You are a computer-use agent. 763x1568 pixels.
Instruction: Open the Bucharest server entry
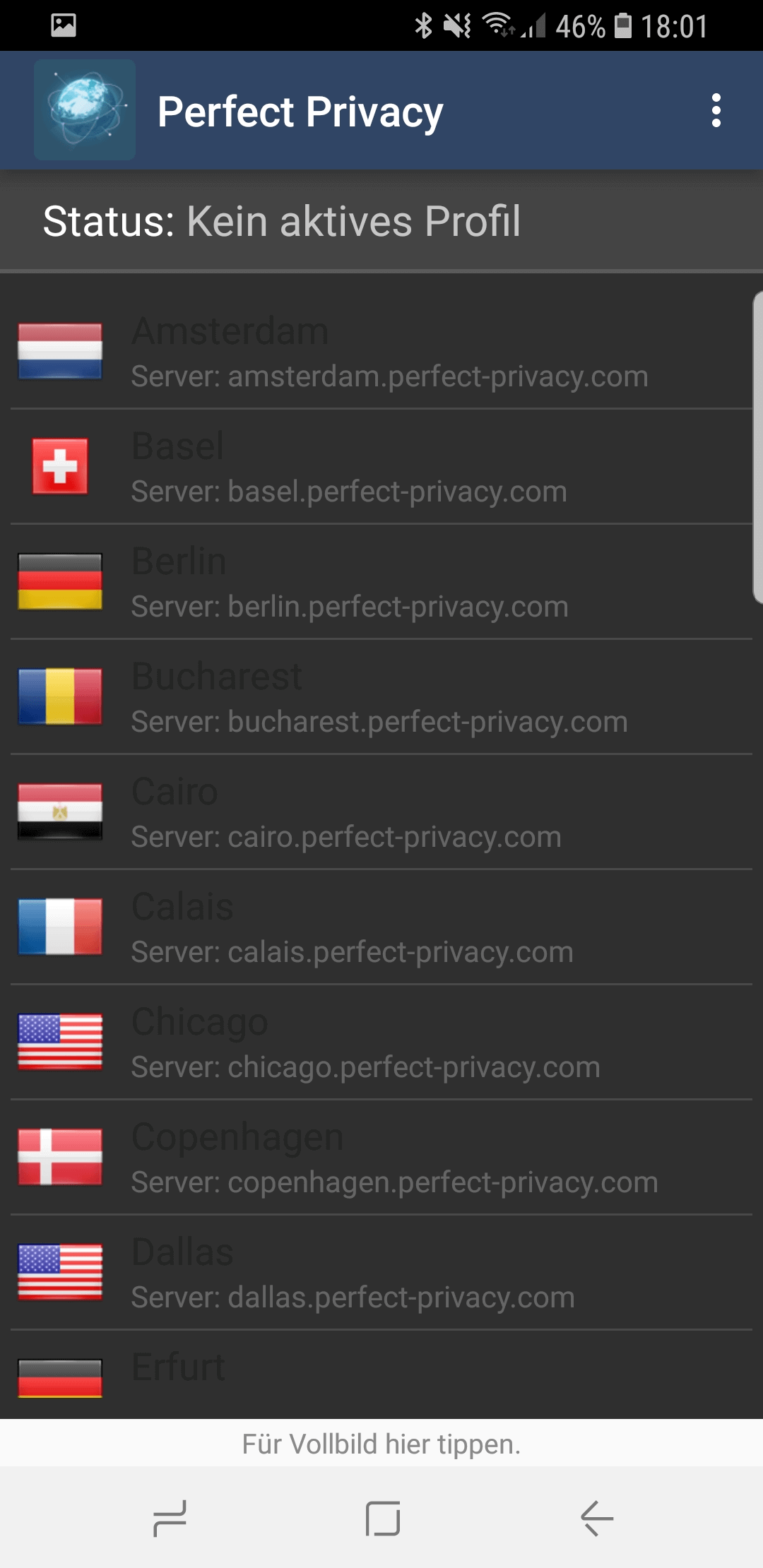(381, 697)
